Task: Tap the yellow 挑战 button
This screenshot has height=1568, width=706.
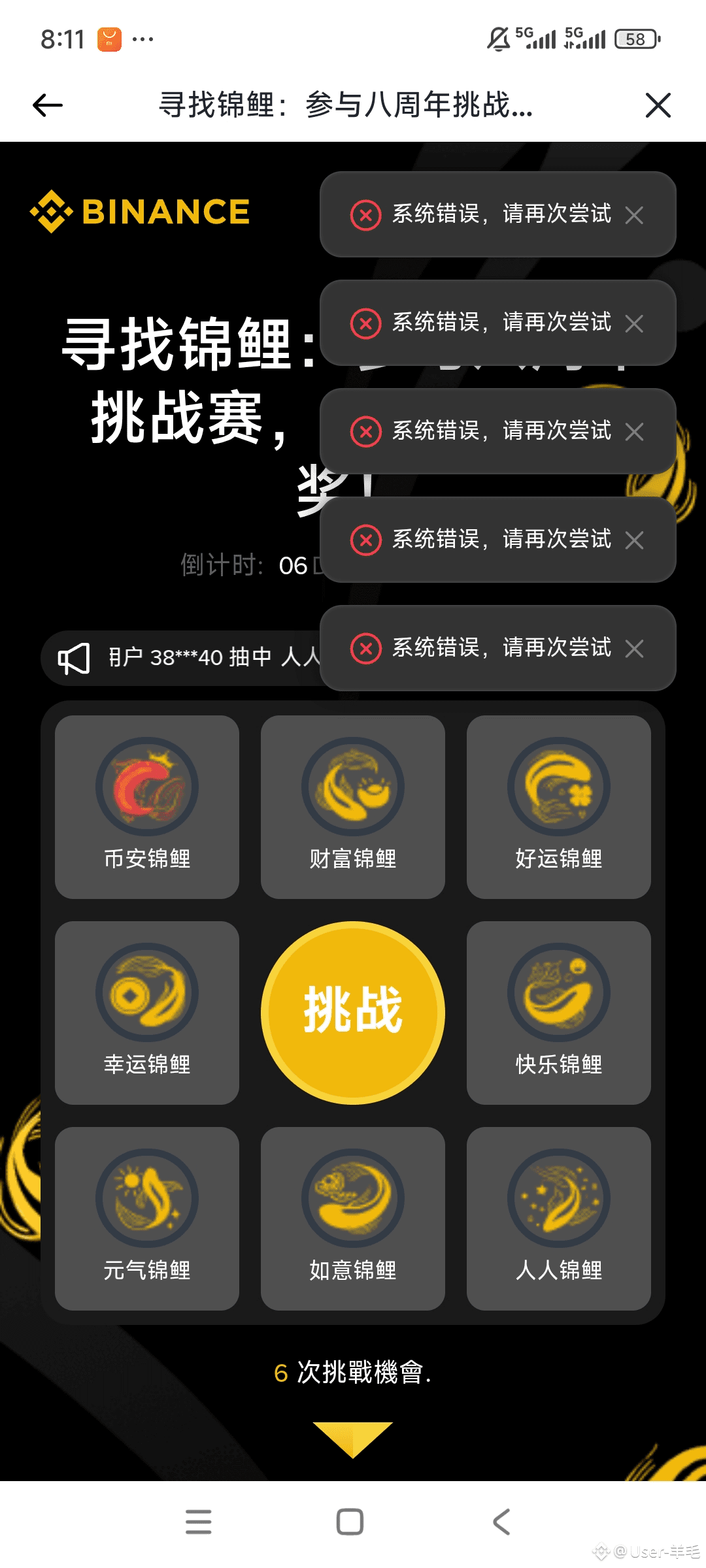Action: 353,1013
